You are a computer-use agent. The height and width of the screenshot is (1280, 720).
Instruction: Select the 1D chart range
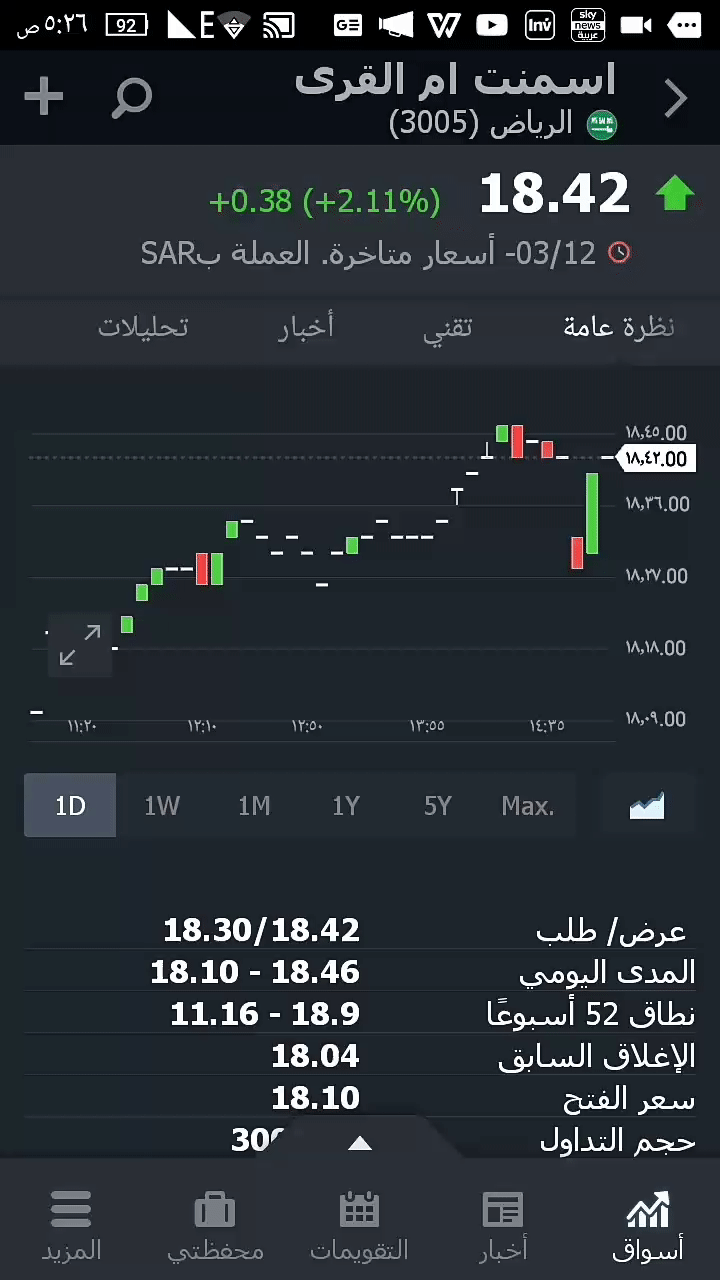[70, 806]
